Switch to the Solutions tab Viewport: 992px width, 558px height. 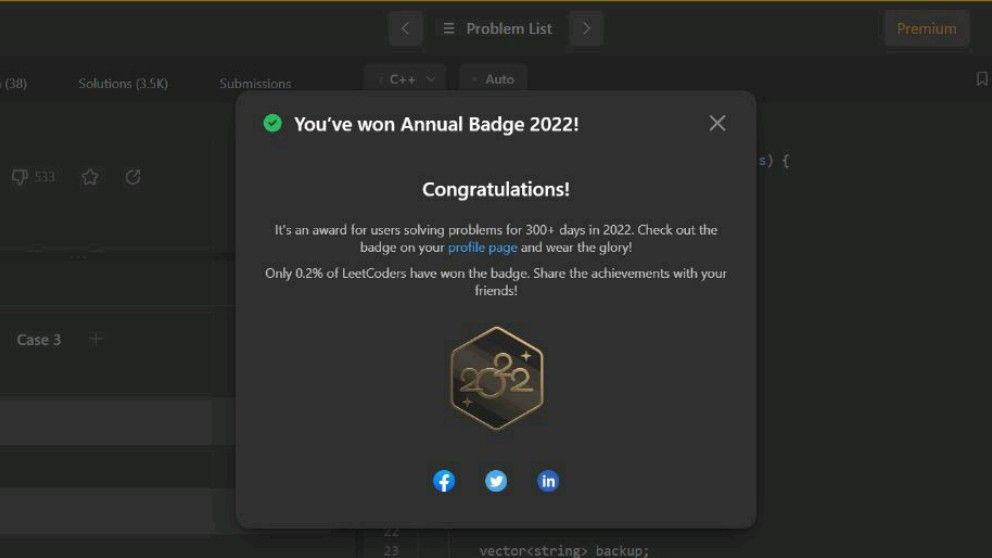(123, 84)
